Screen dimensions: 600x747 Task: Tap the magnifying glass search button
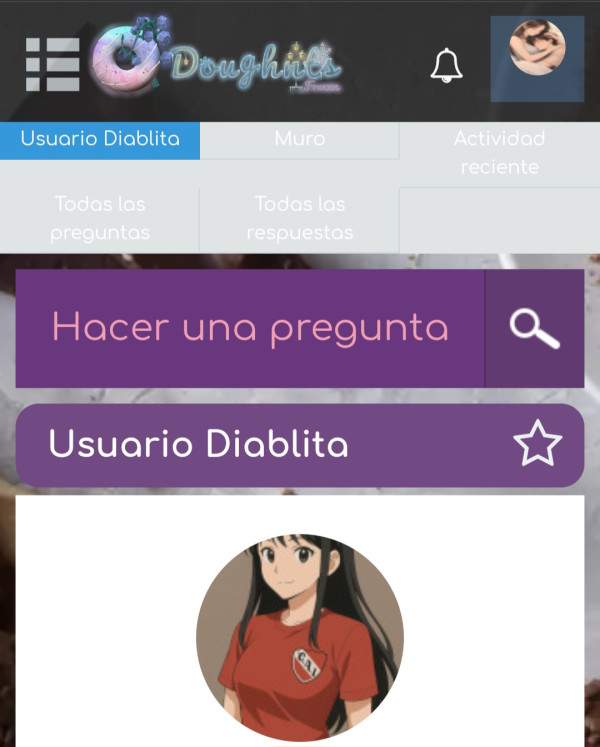[534, 327]
